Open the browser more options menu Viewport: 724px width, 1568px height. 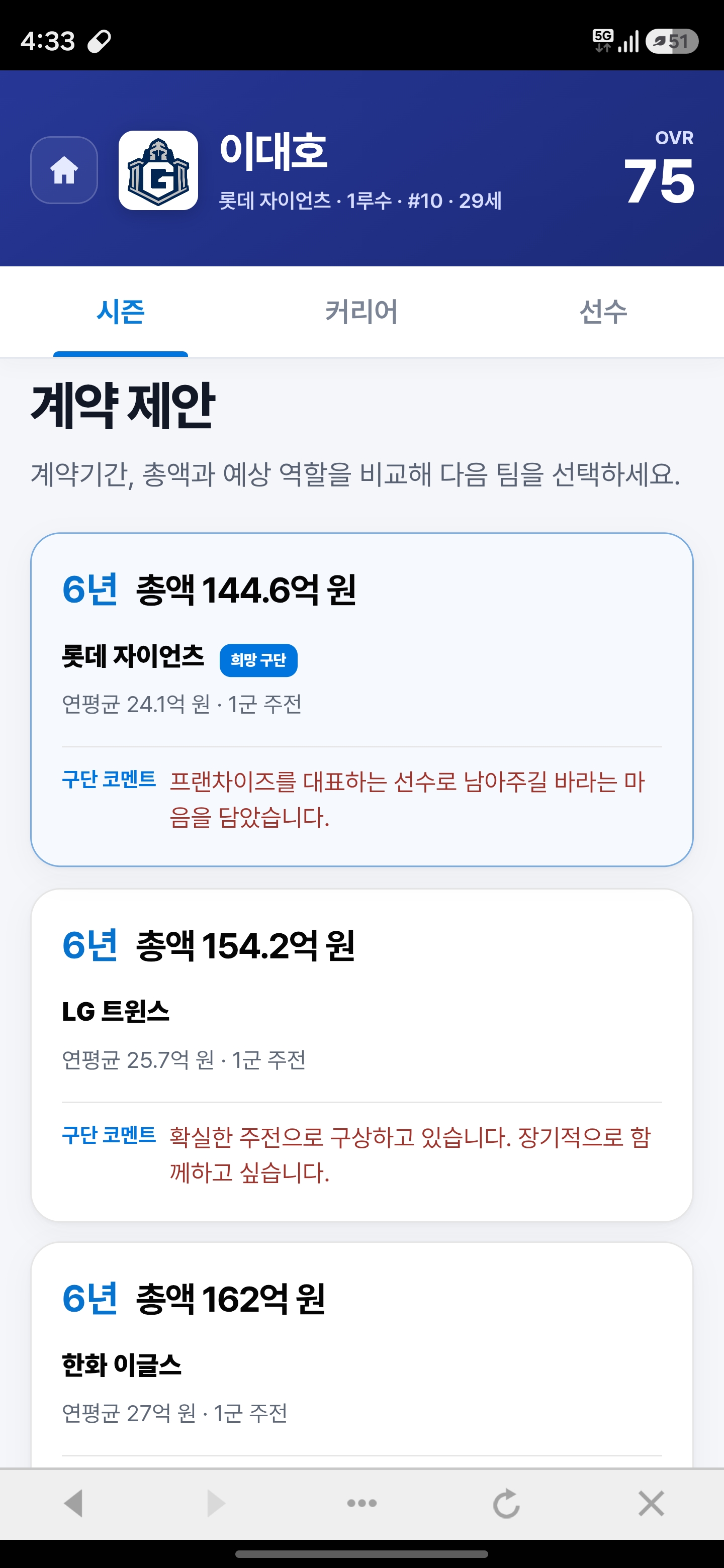(x=361, y=1503)
